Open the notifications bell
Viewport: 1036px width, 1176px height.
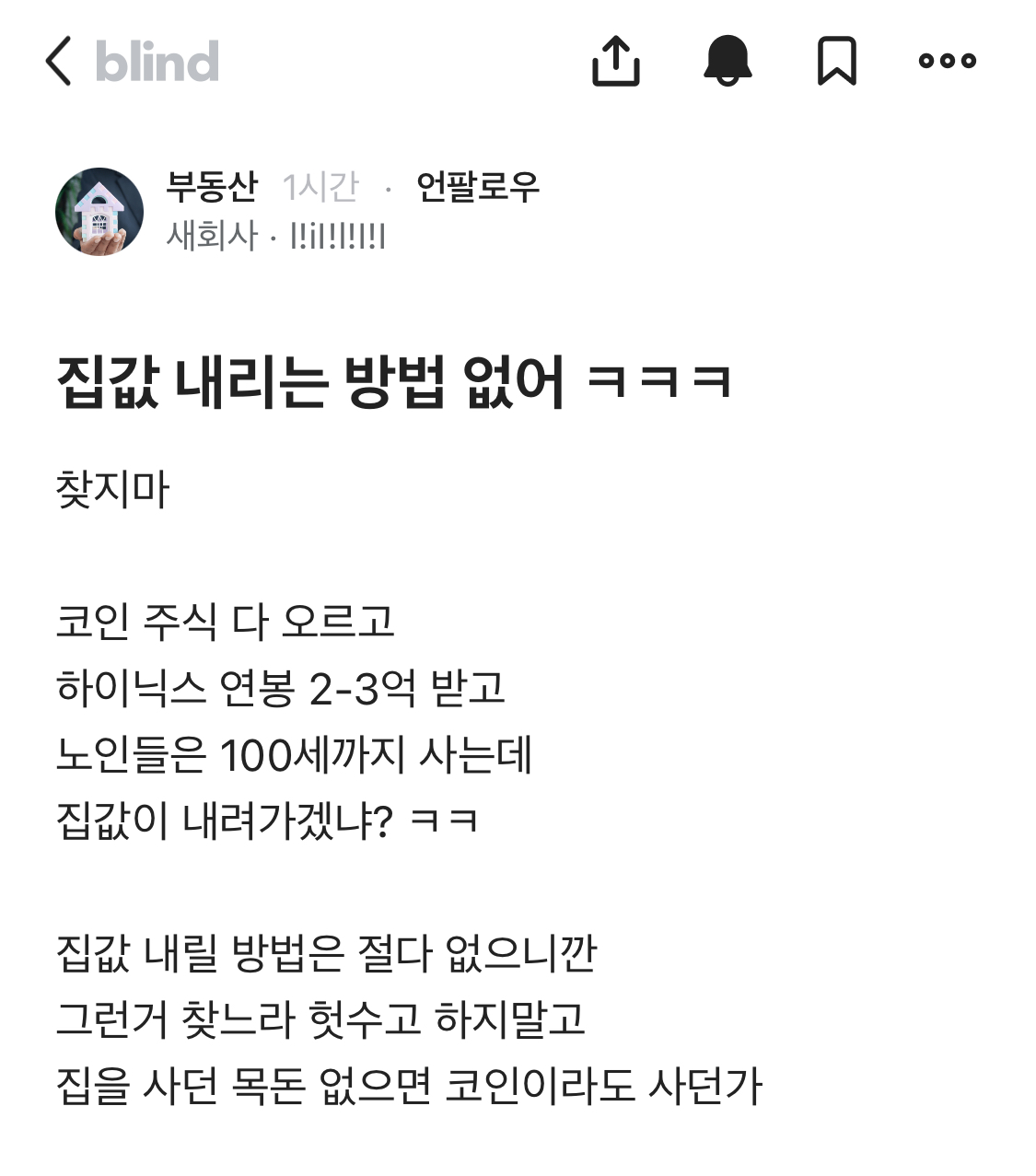pyautogui.click(x=728, y=62)
